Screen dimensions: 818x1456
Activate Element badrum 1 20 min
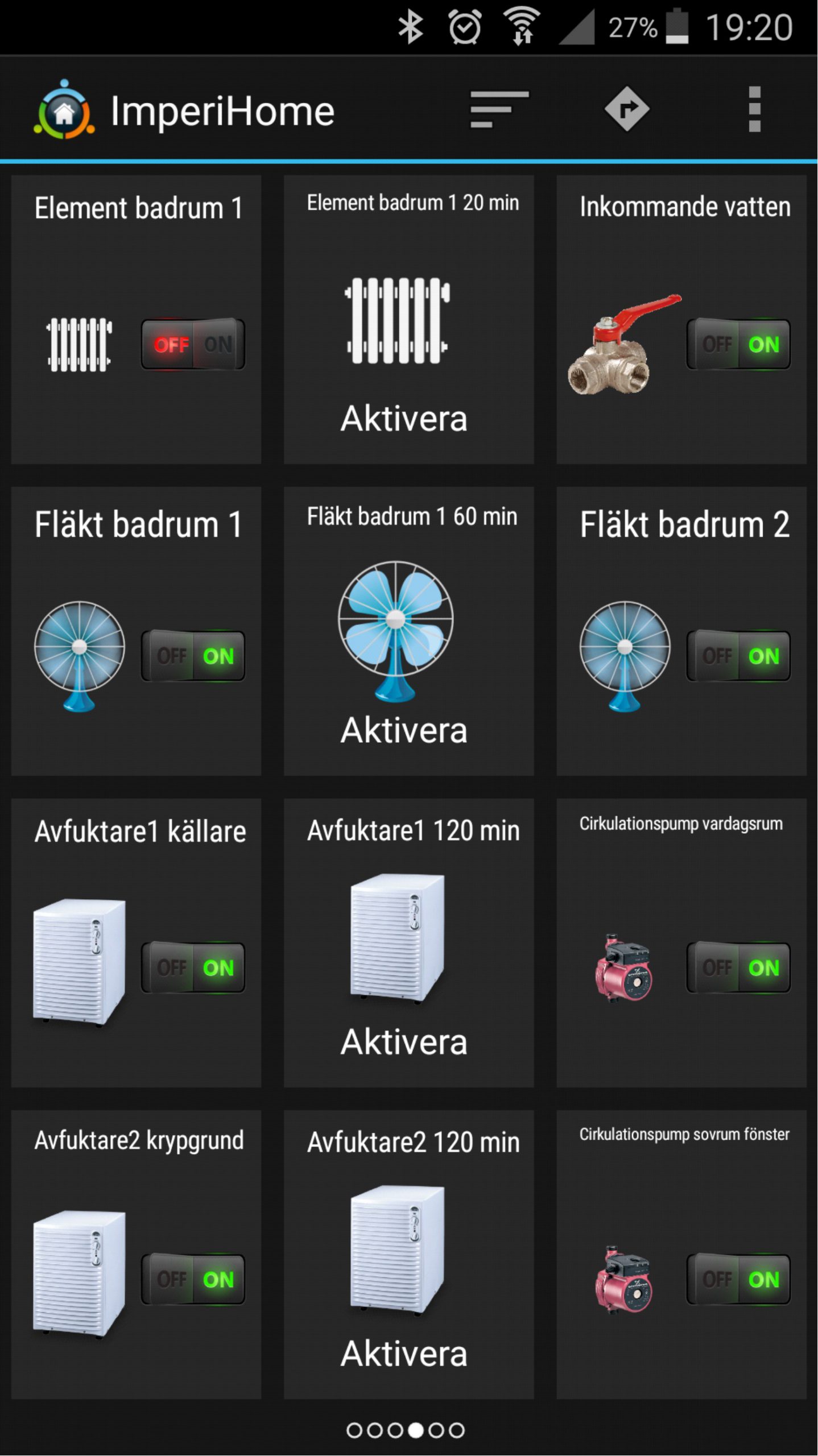pyautogui.click(x=404, y=419)
